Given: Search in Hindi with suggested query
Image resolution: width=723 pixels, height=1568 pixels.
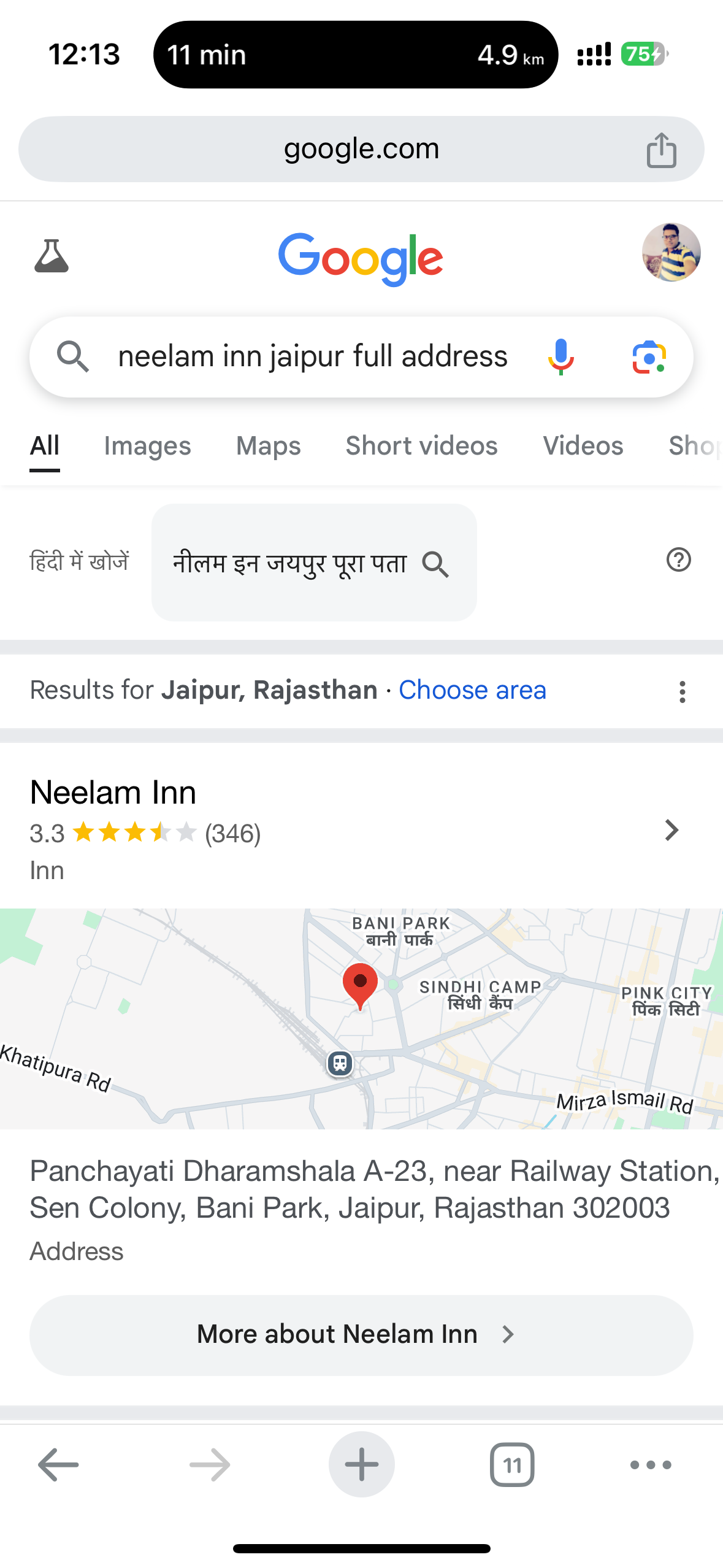Looking at the screenshot, I should [313, 563].
